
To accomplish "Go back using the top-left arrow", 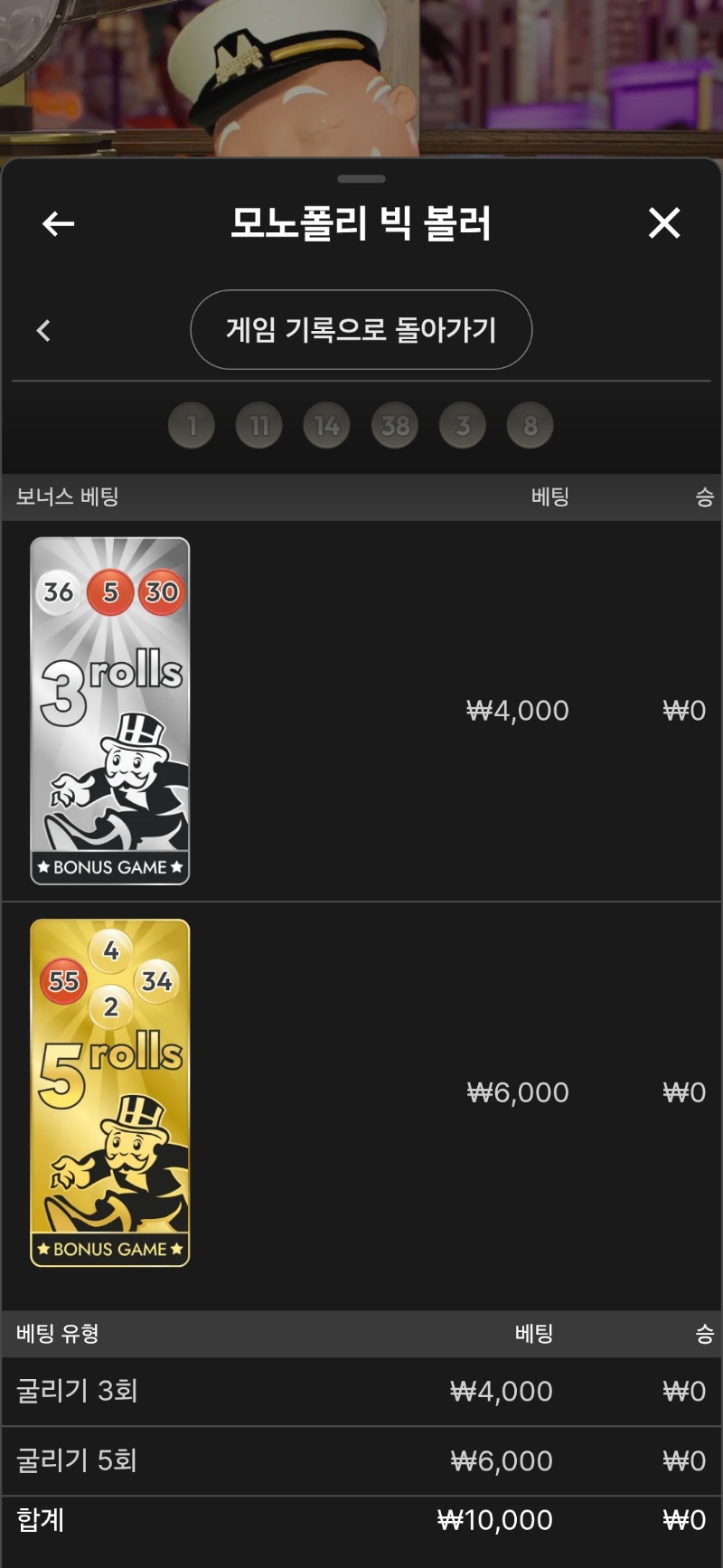I will point(58,223).
